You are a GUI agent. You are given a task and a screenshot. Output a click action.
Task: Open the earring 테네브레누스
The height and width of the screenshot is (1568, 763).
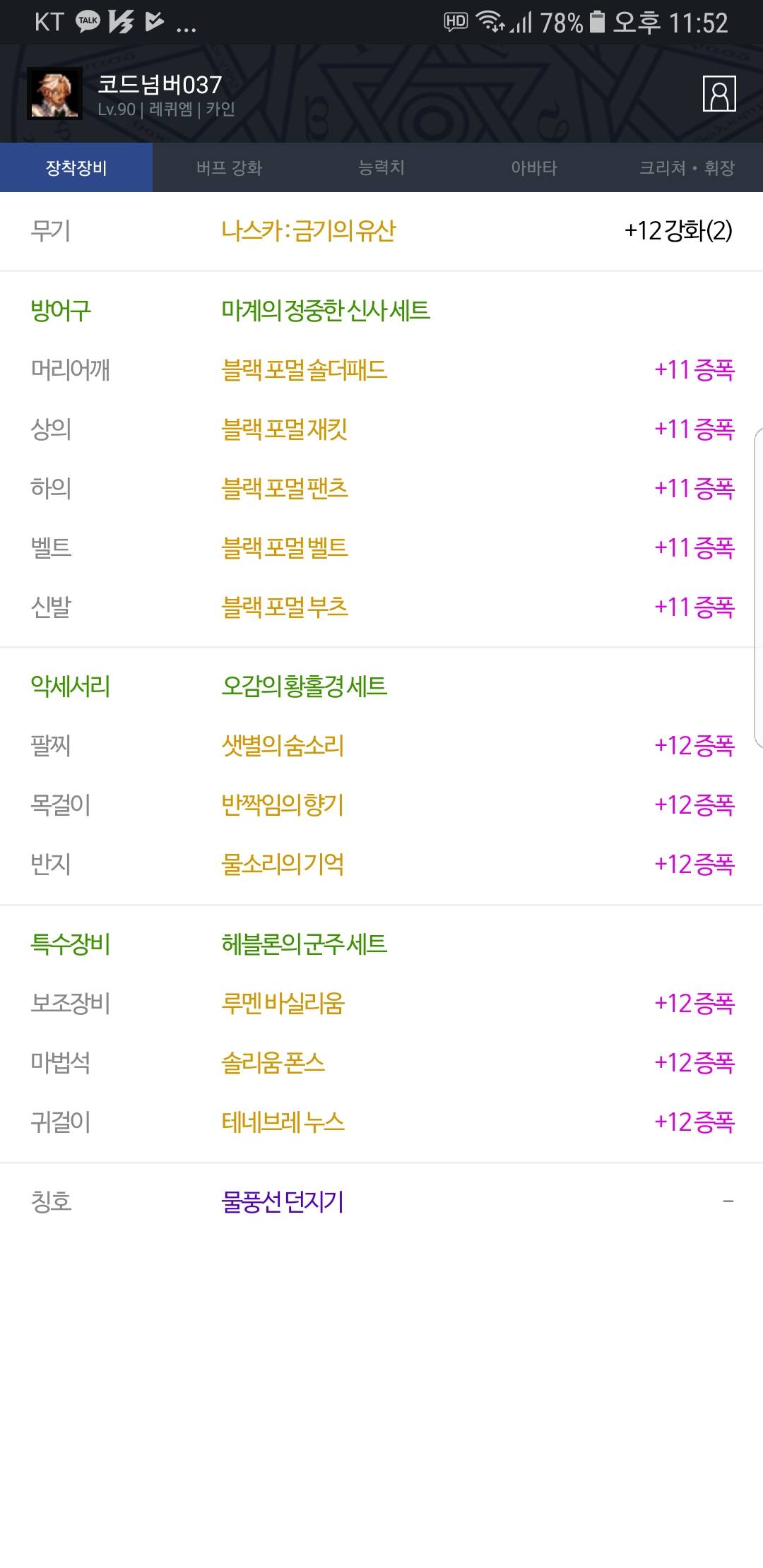click(x=381, y=1122)
